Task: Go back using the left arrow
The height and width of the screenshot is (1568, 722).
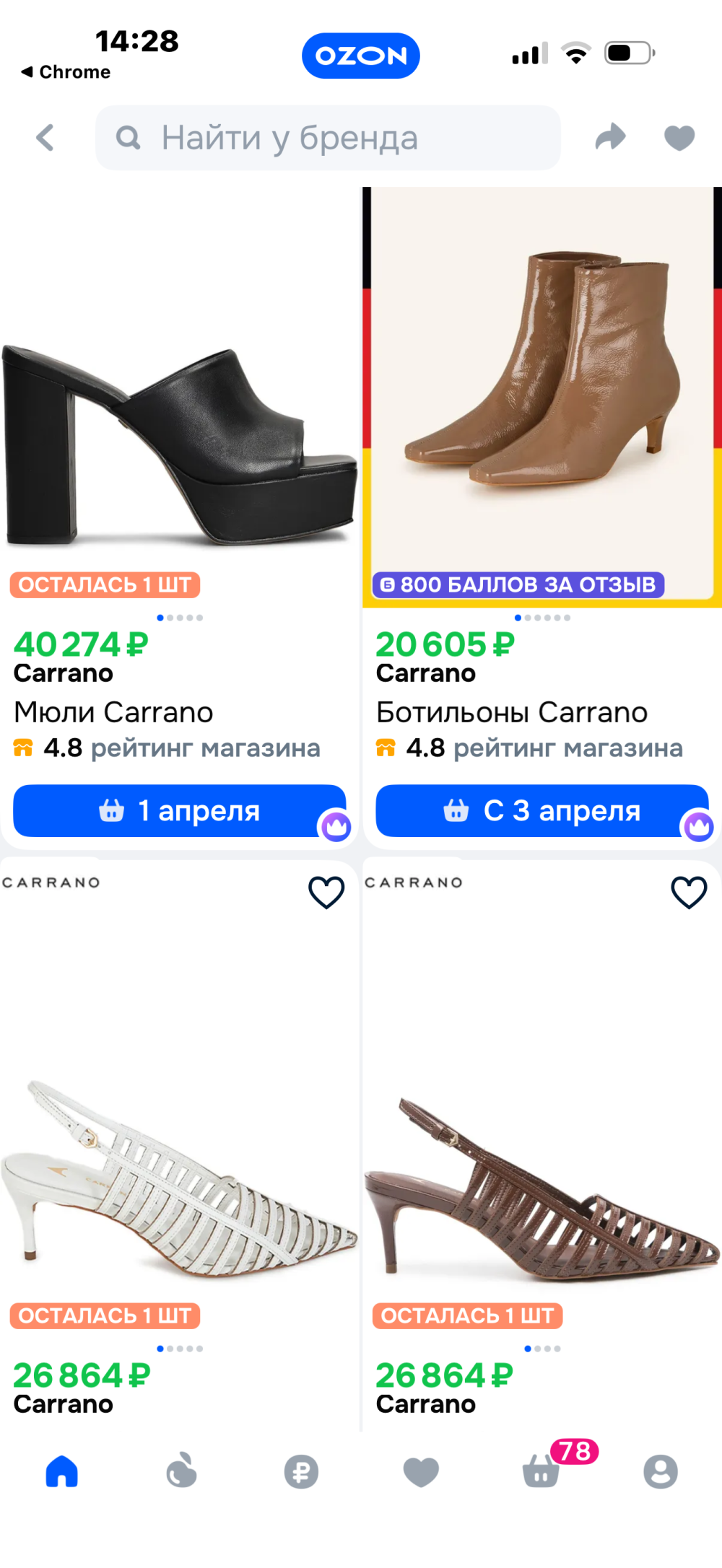Action: (x=45, y=137)
